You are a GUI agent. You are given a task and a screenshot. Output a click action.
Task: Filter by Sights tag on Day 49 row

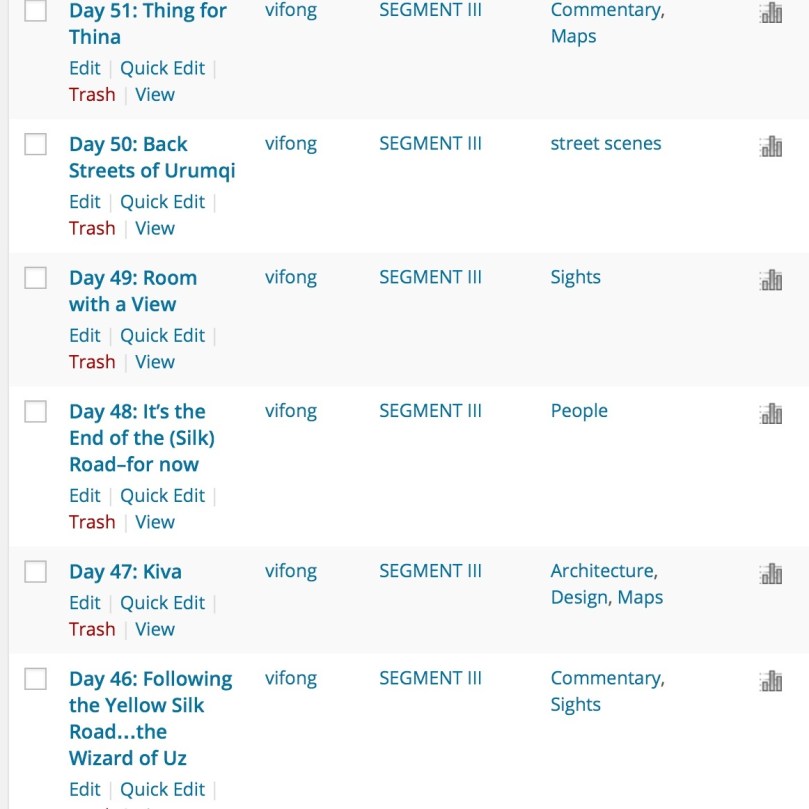point(575,278)
